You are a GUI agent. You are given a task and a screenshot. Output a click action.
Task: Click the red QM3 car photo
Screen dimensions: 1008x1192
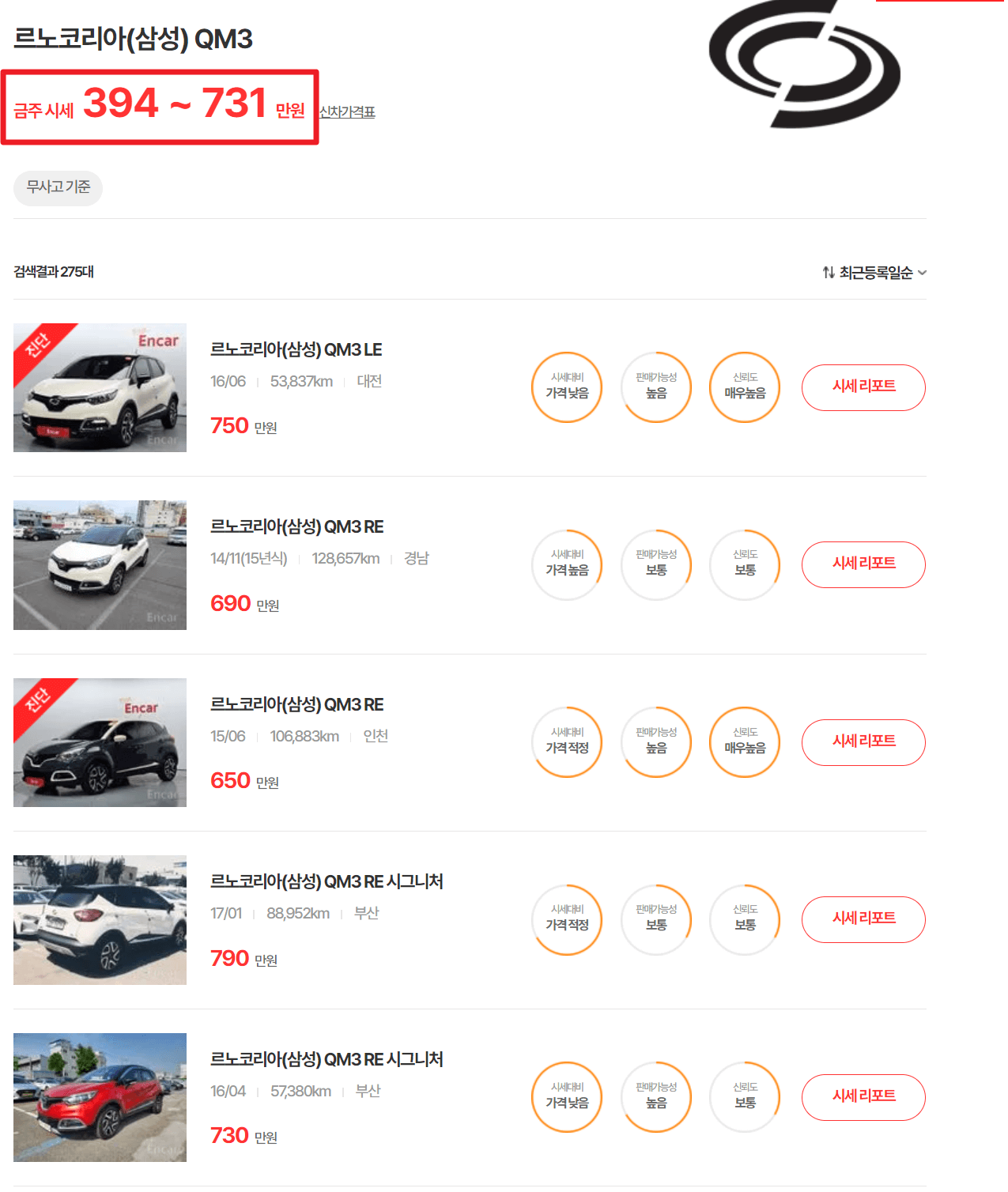point(100,1098)
